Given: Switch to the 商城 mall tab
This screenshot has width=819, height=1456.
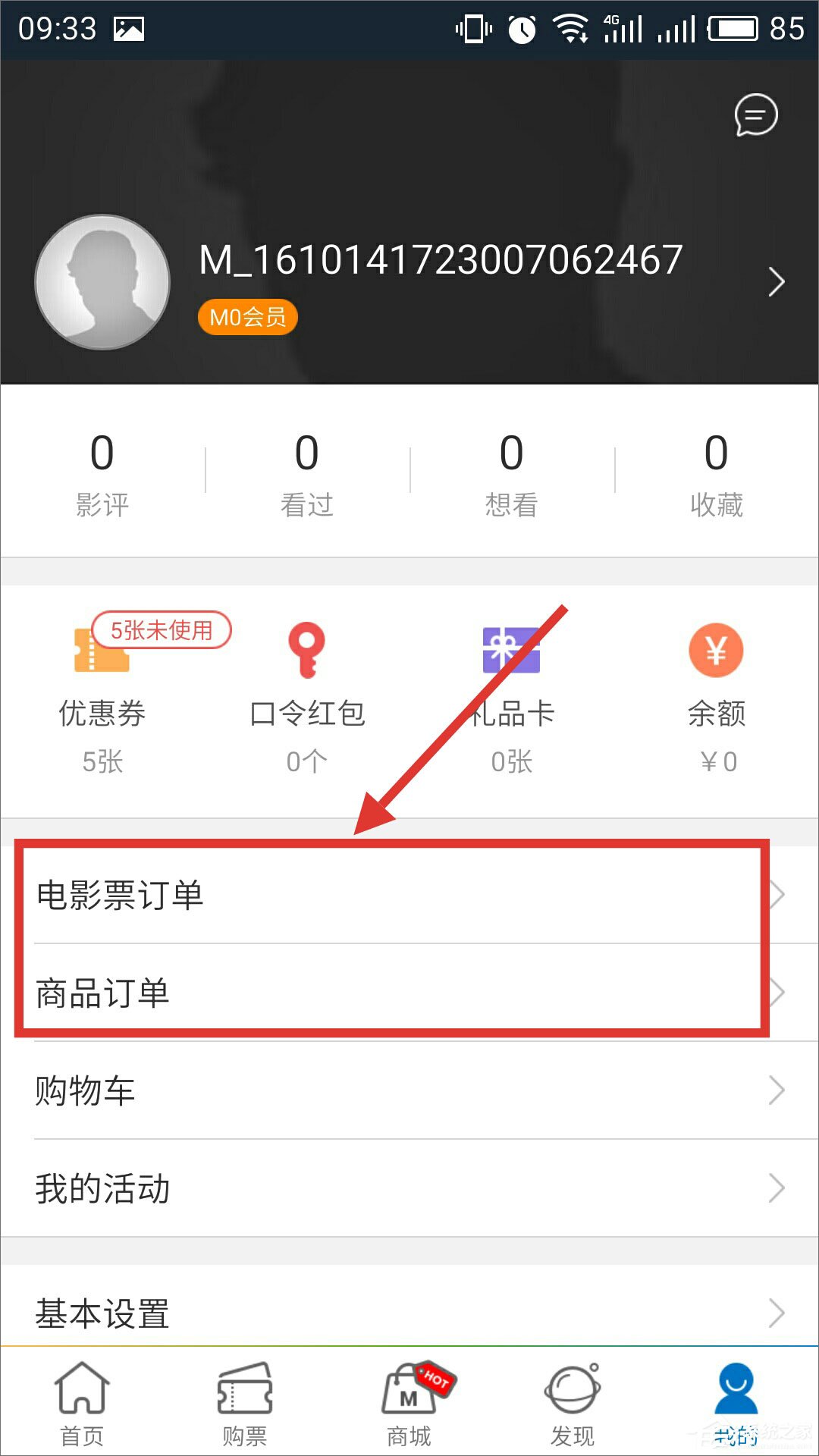Looking at the screenshot, I should (x=409, y=1403).
